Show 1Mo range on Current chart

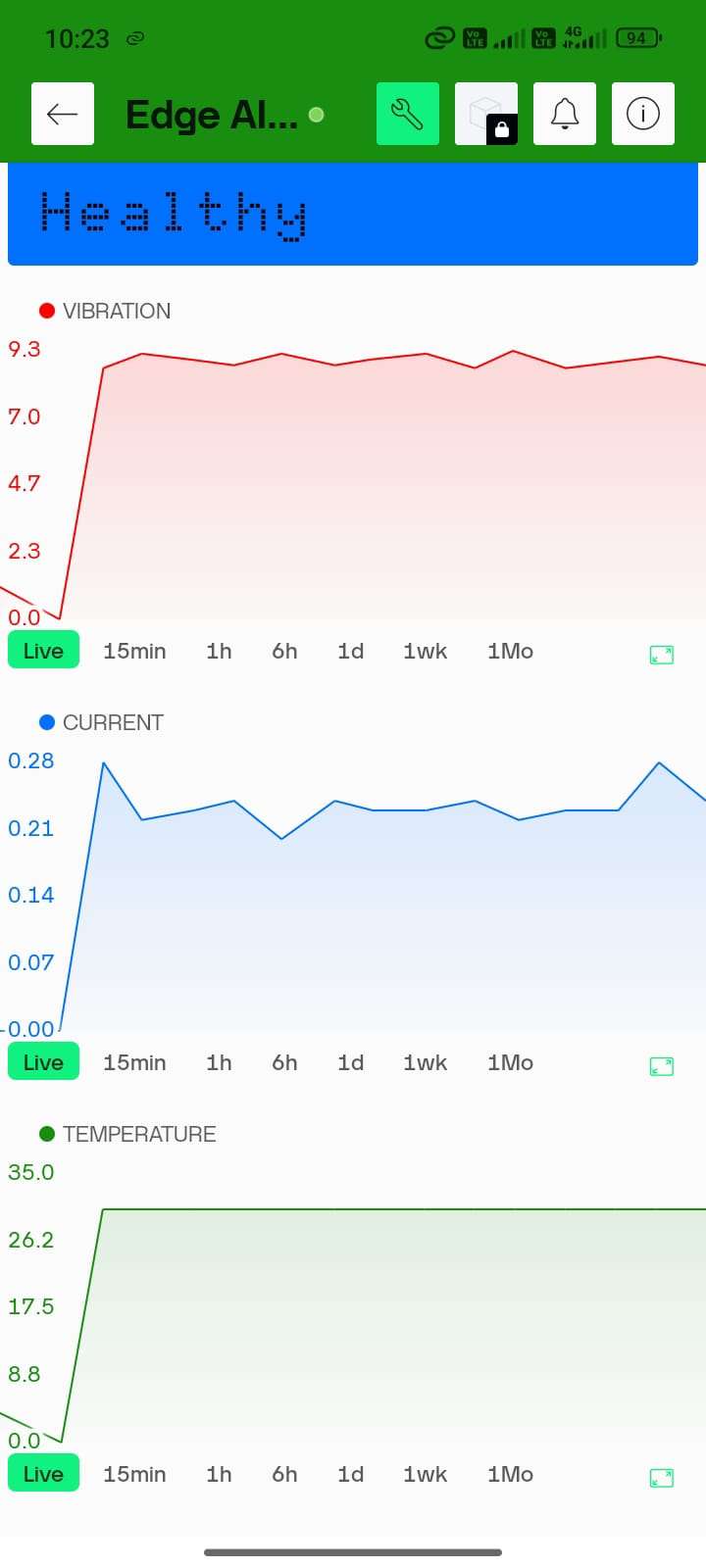[510, 1062]
